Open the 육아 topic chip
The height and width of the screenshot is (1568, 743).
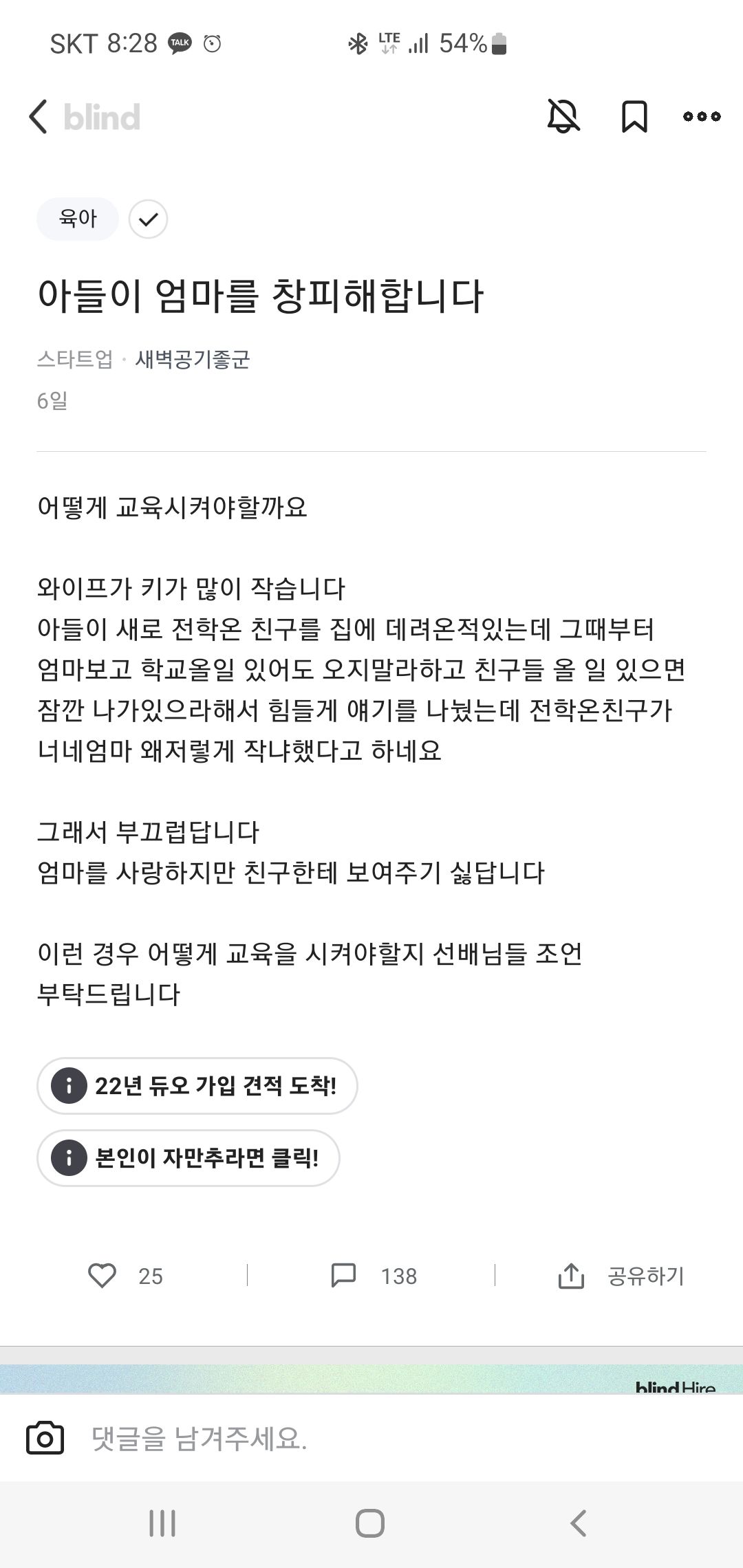tap(78, 219)
